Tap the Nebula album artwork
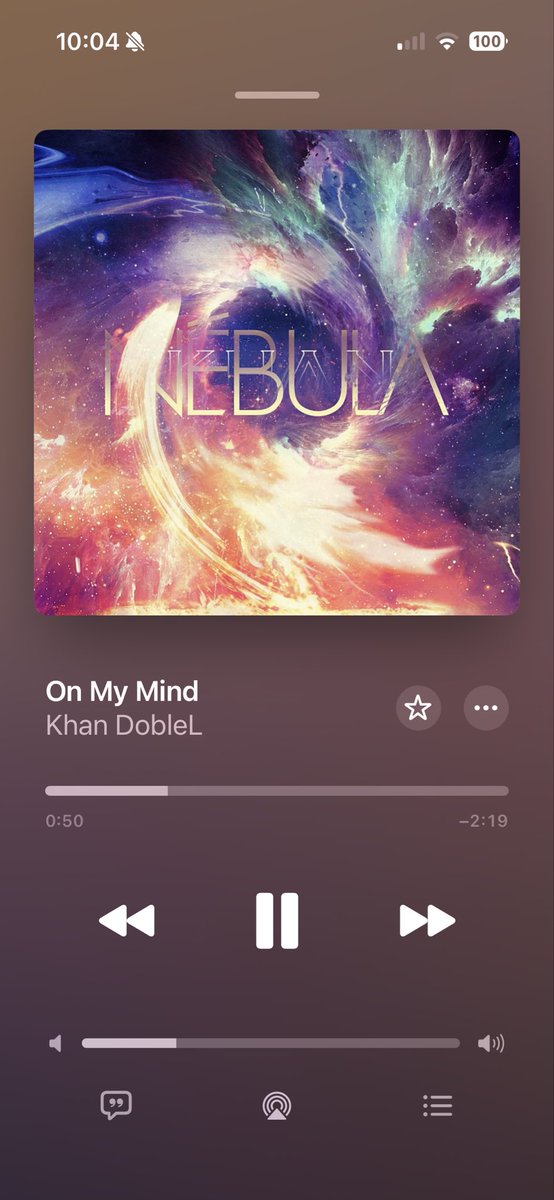 tap(277, 372)
